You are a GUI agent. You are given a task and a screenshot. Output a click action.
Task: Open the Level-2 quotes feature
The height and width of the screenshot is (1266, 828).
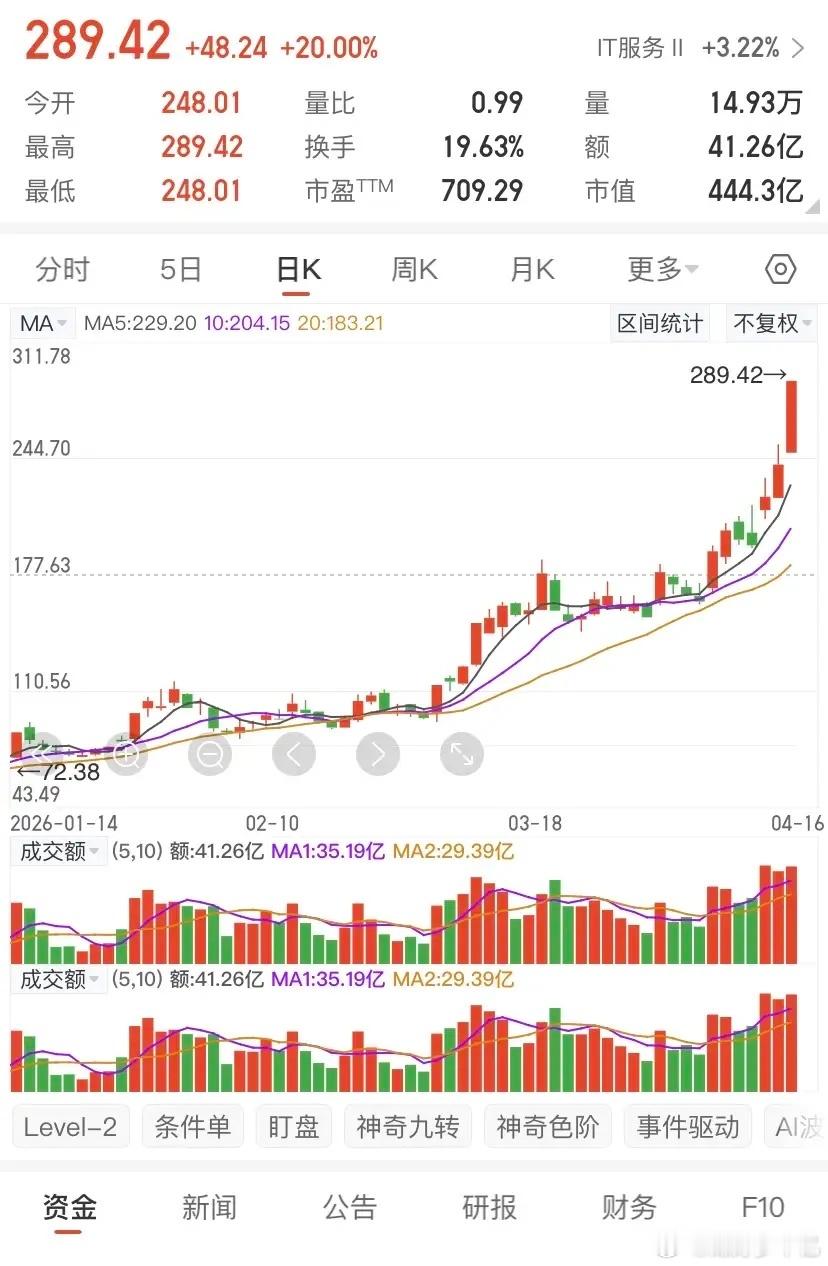coord(70,1126)
